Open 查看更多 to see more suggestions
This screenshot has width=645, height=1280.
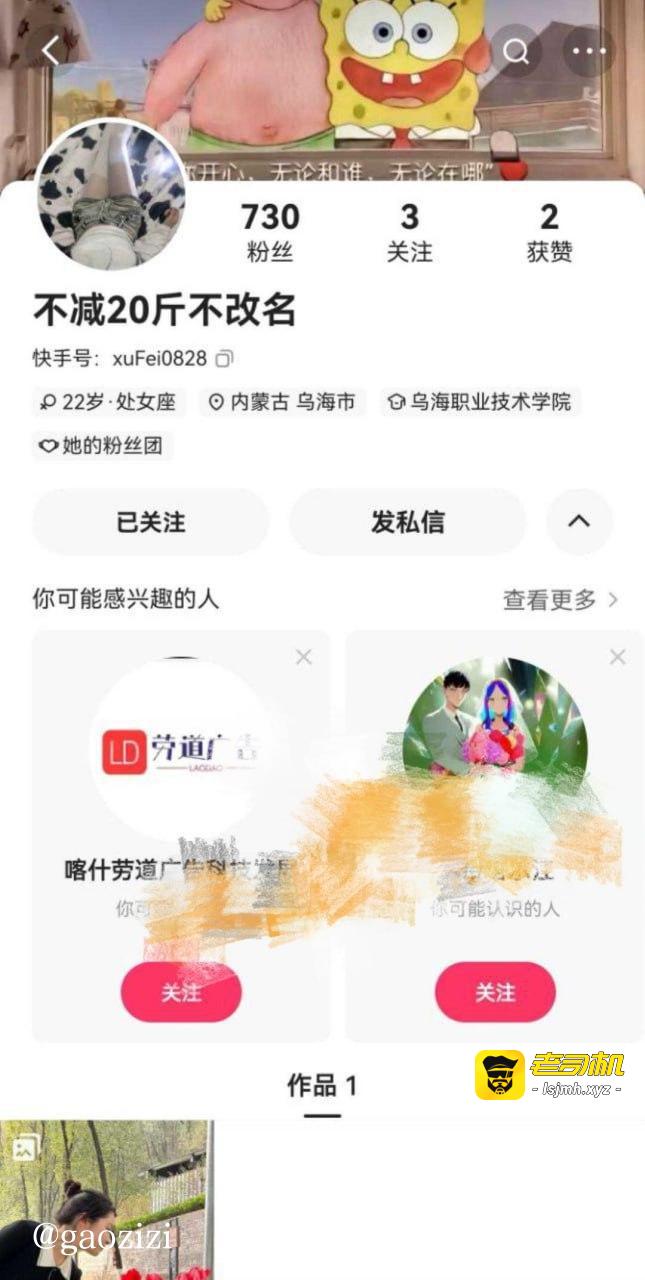coord(560,600)
